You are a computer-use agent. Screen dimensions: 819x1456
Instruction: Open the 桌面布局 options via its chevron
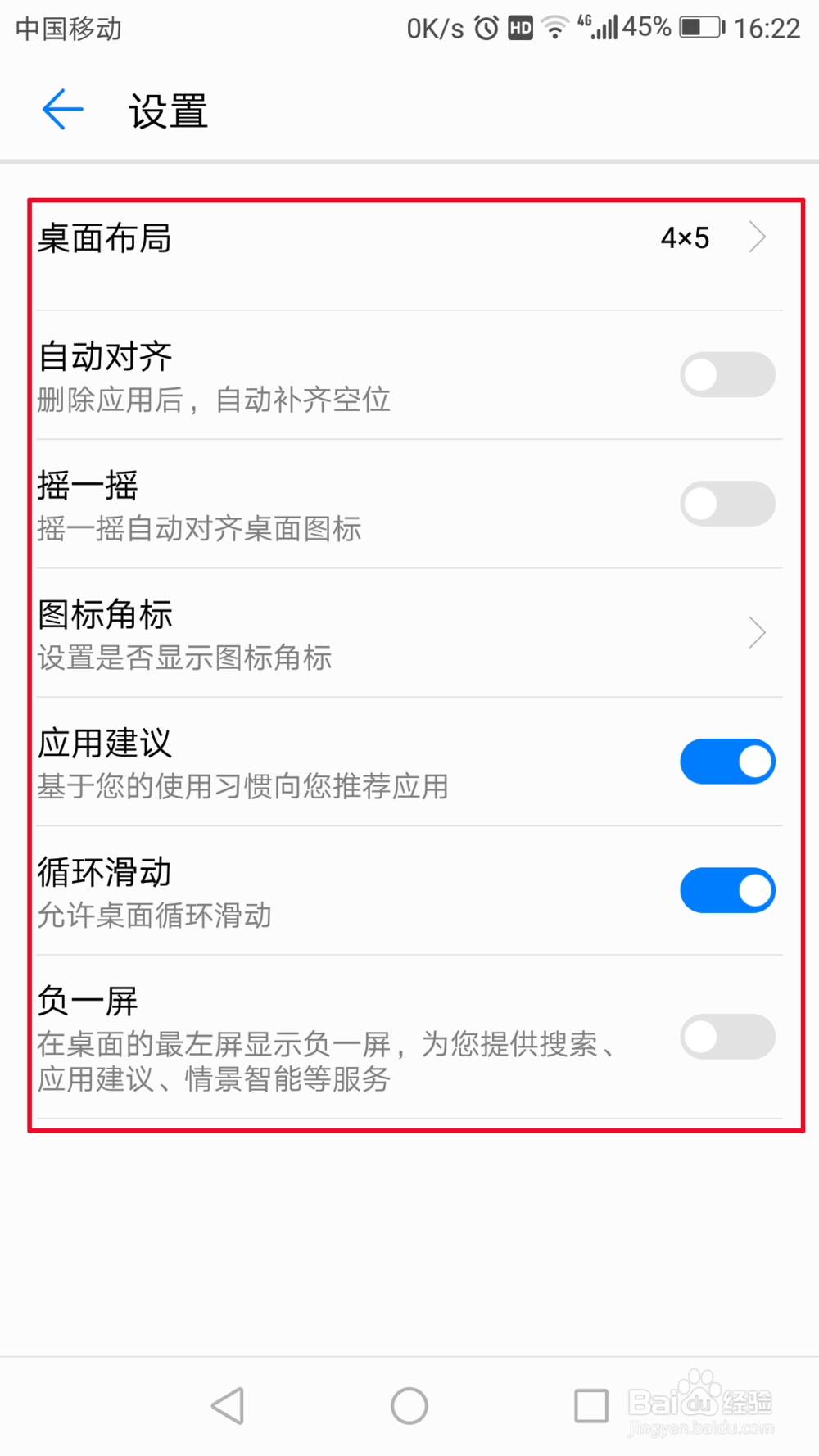tap(758, 238)
